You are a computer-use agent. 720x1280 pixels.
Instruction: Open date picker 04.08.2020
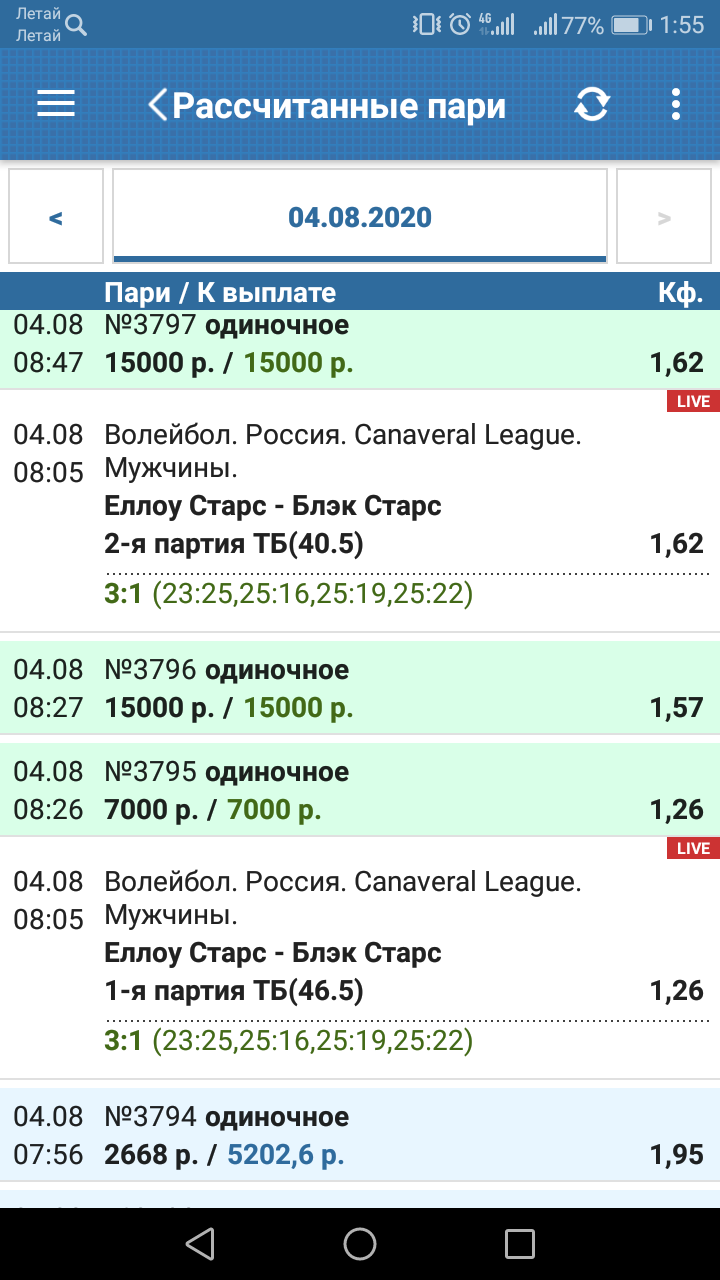click(x=360, y=216)
